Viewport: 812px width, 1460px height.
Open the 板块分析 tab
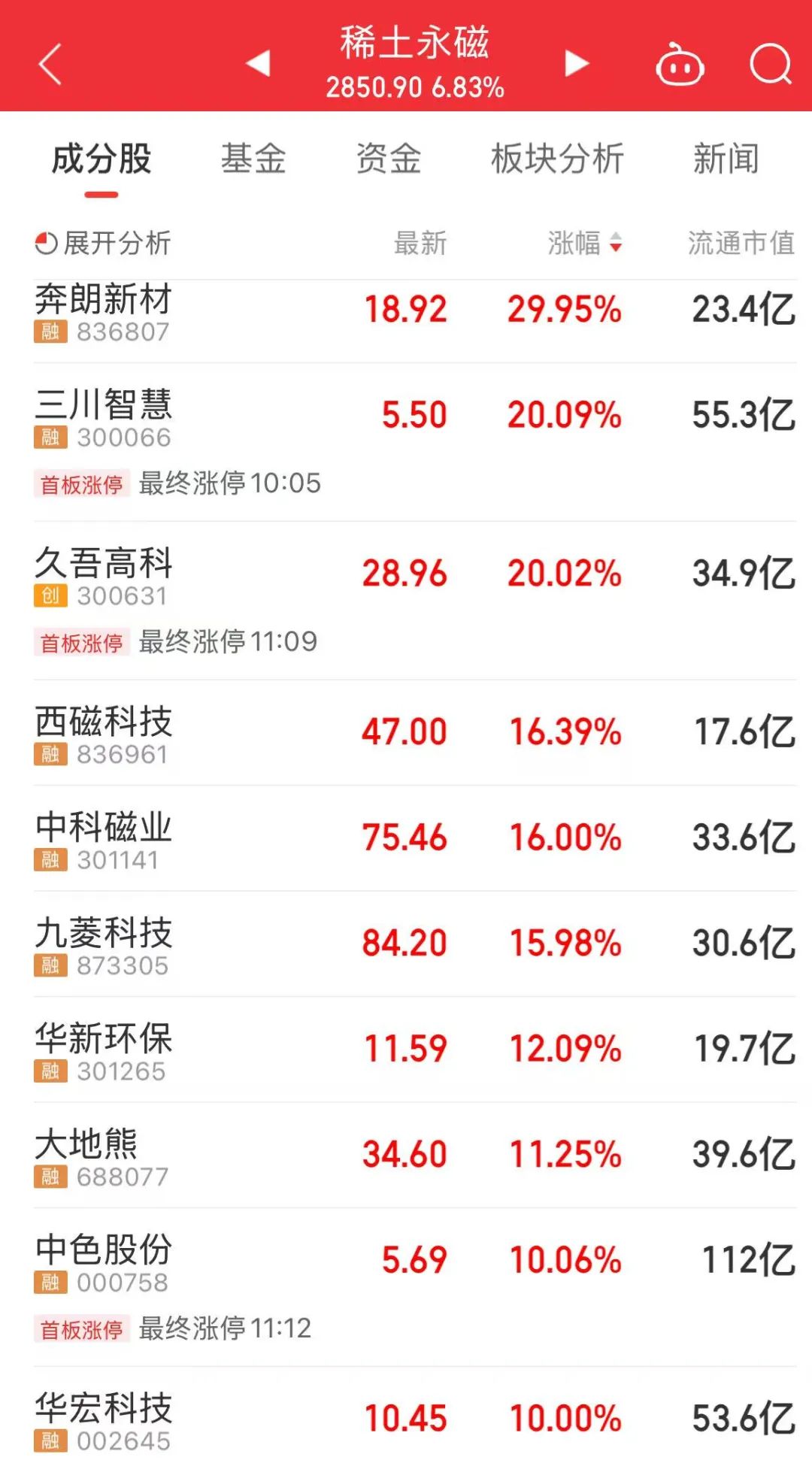(x=557, y=159)
